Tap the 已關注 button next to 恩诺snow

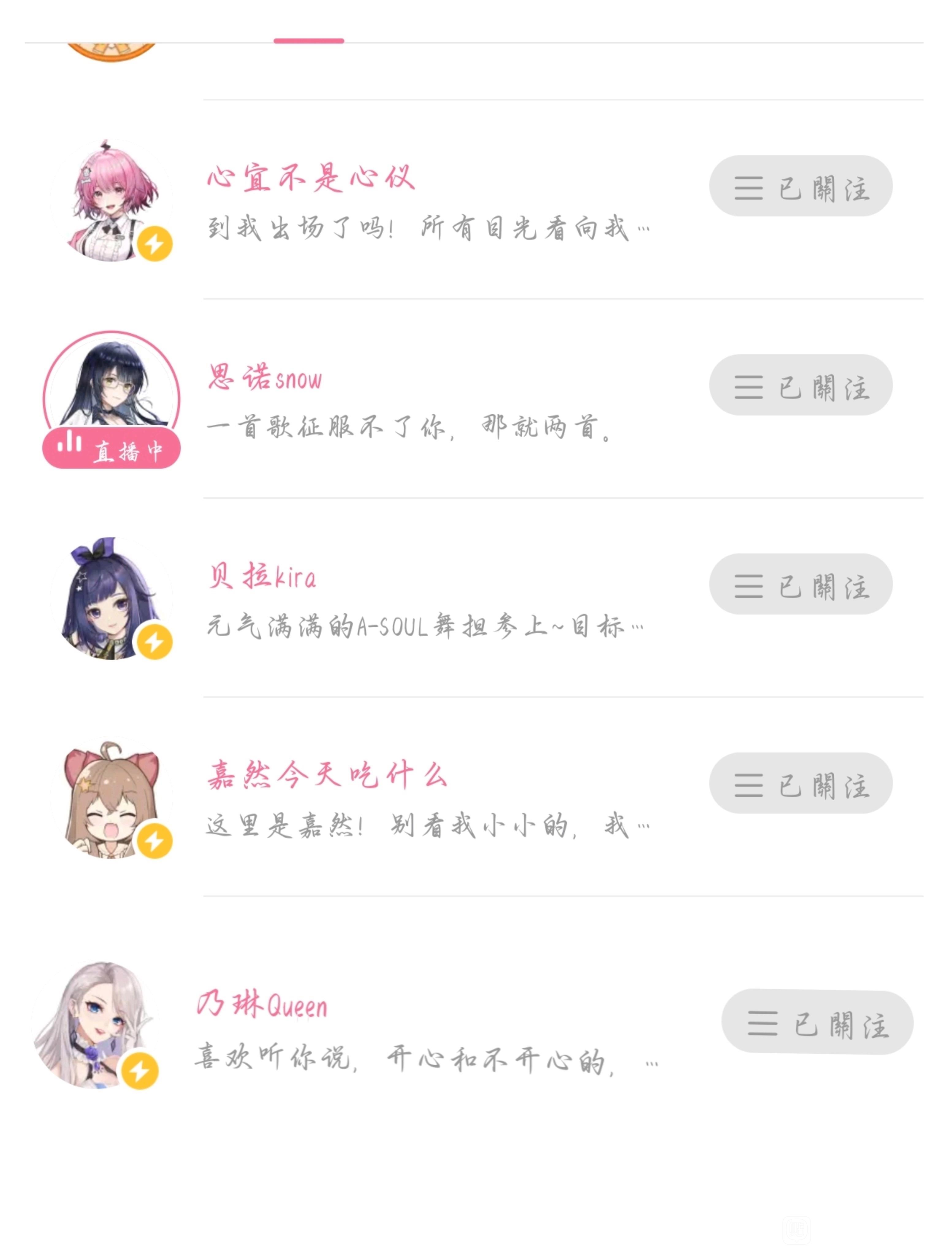[800, 385]
